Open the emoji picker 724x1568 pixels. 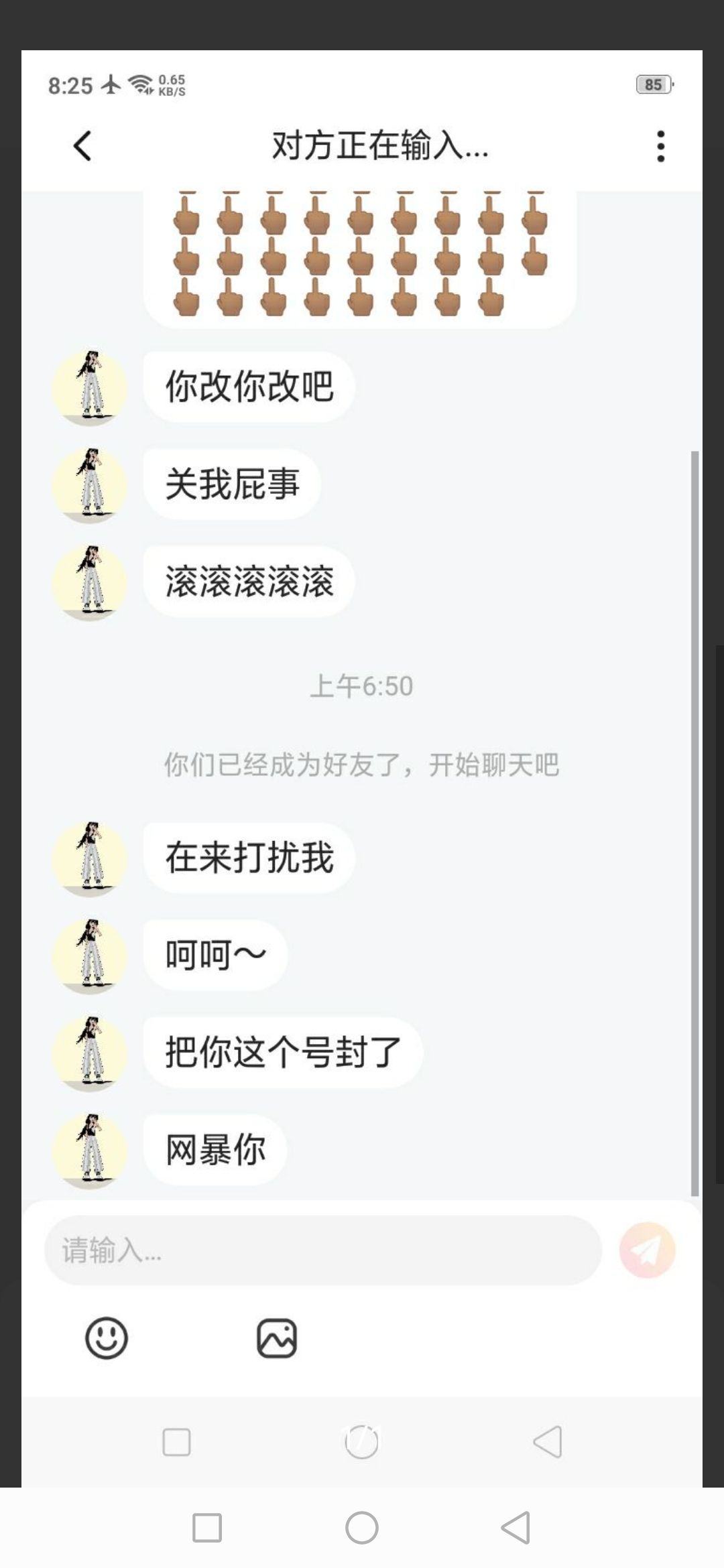tap(106, 1338)
